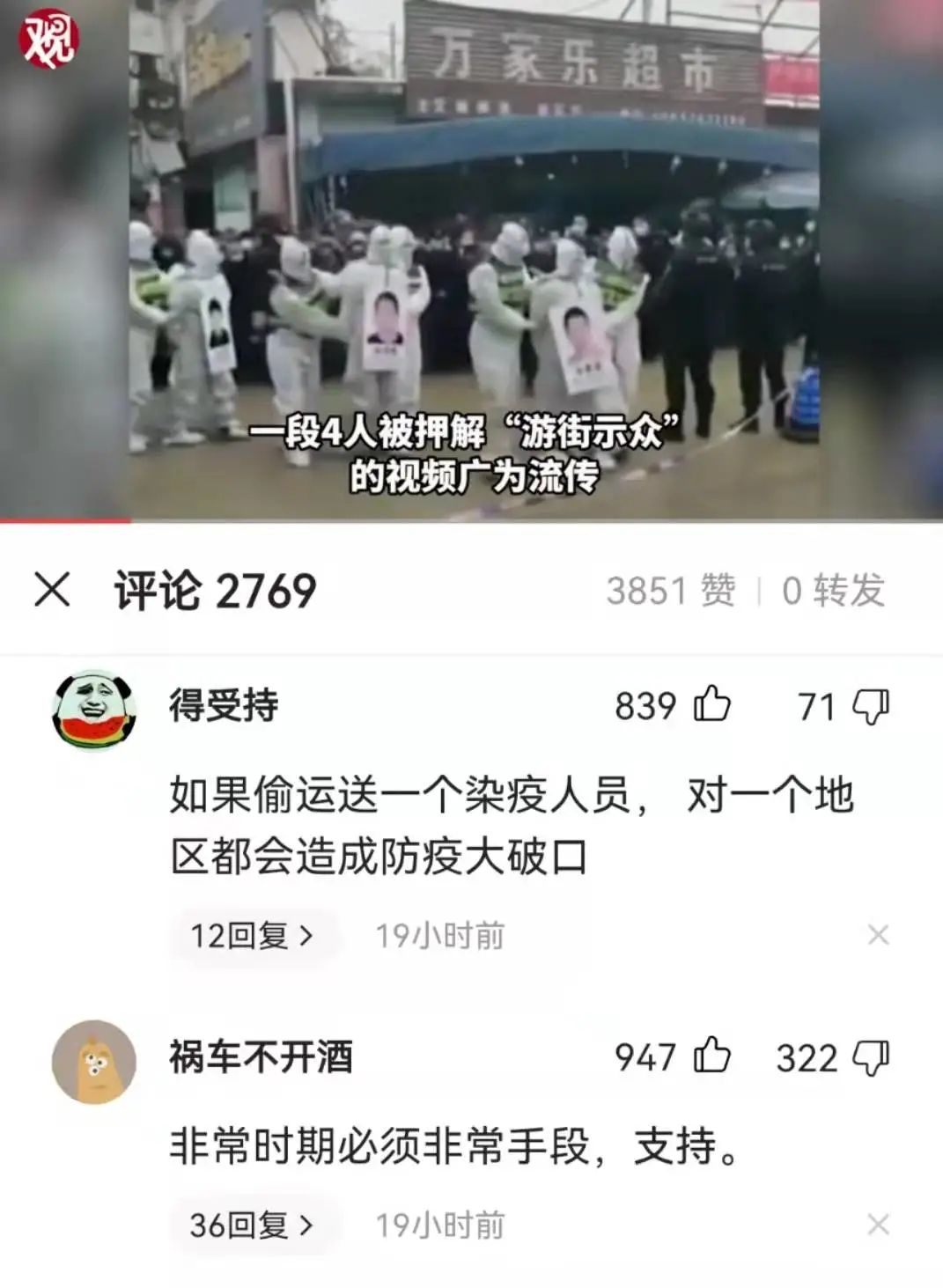Dismiss 祸车不开酒's comment with the X

pyautogui.click(x=878, y=1225)
